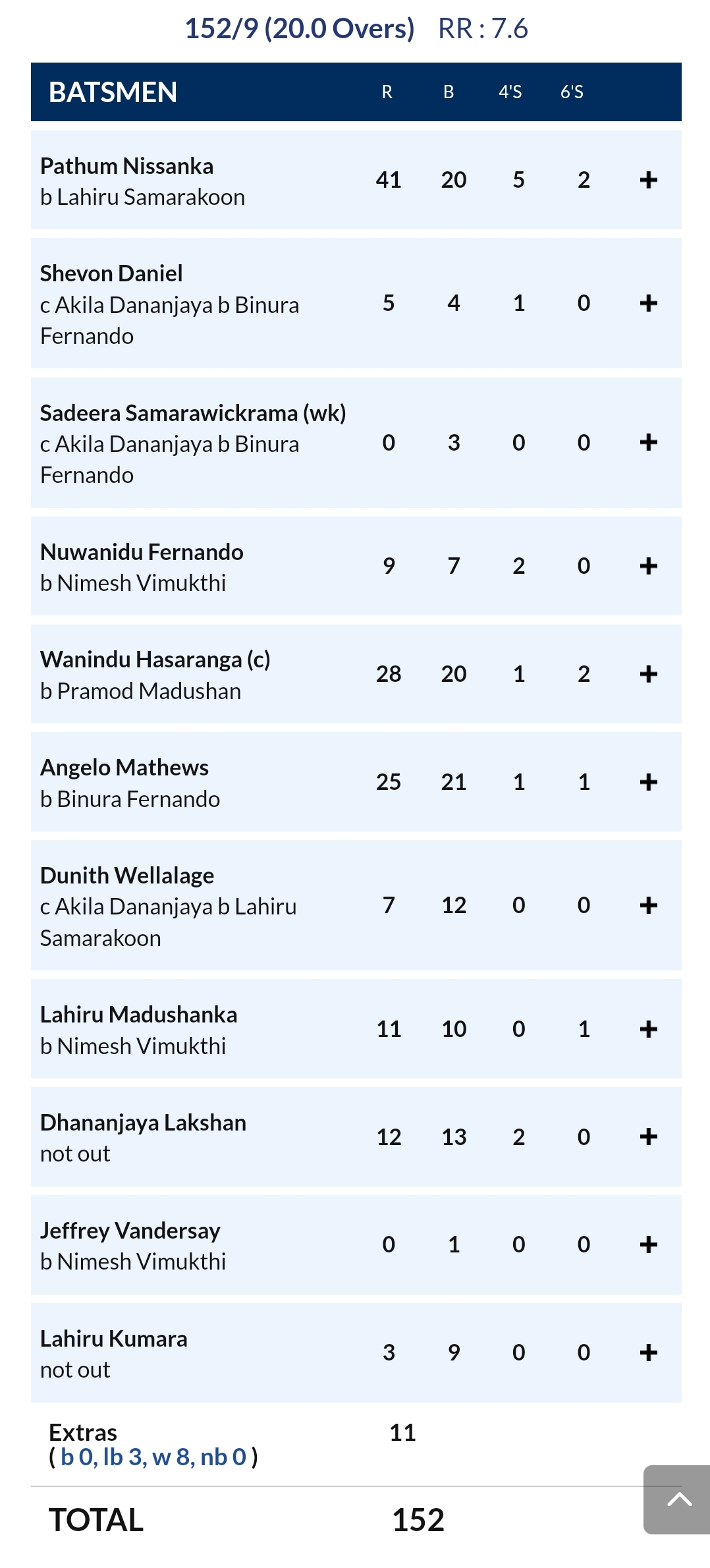Expand Jeffrey Vandersay's batting details
The height and width of the screenshot is (1568, 710).
649,1245
